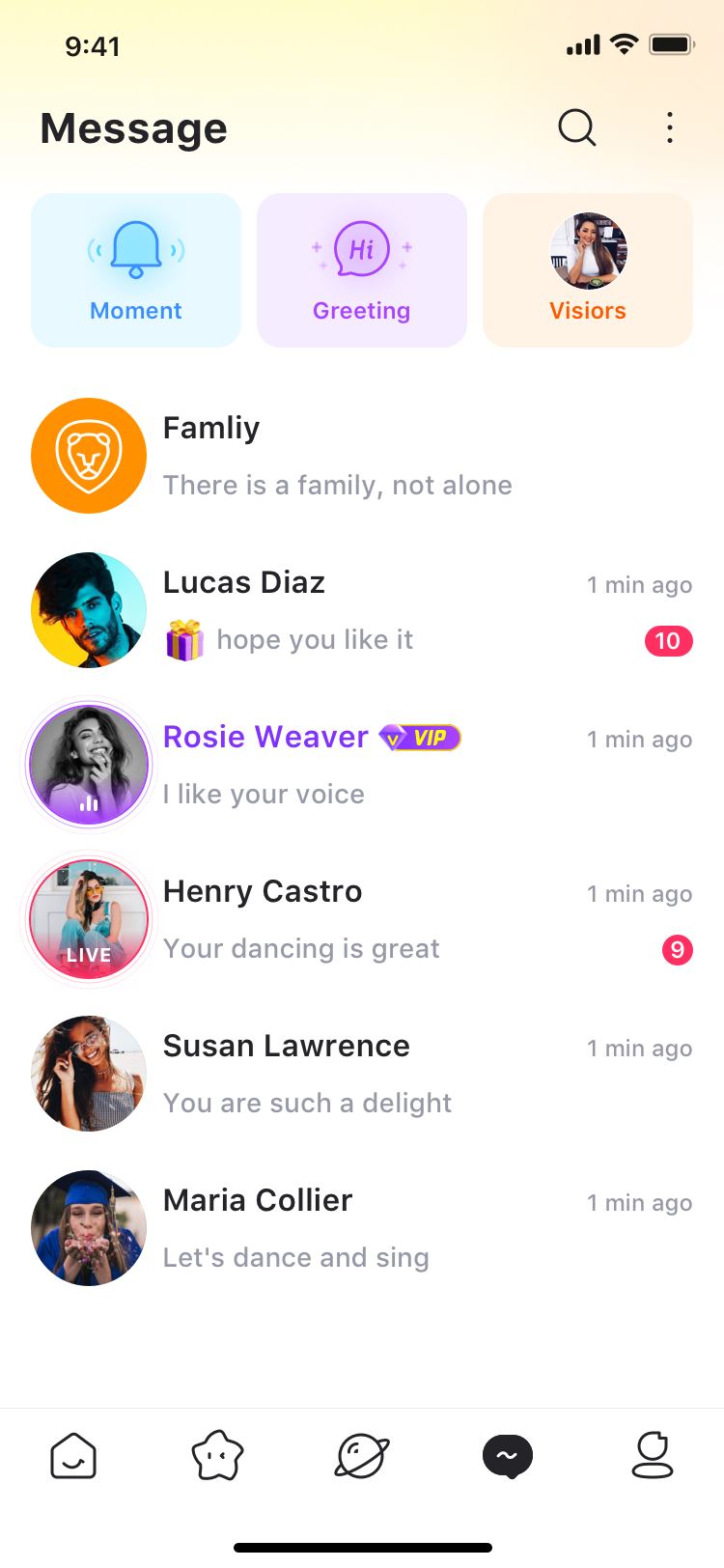Switch to the planet discover tab

pyautogui.click(x=362, y=1455)
